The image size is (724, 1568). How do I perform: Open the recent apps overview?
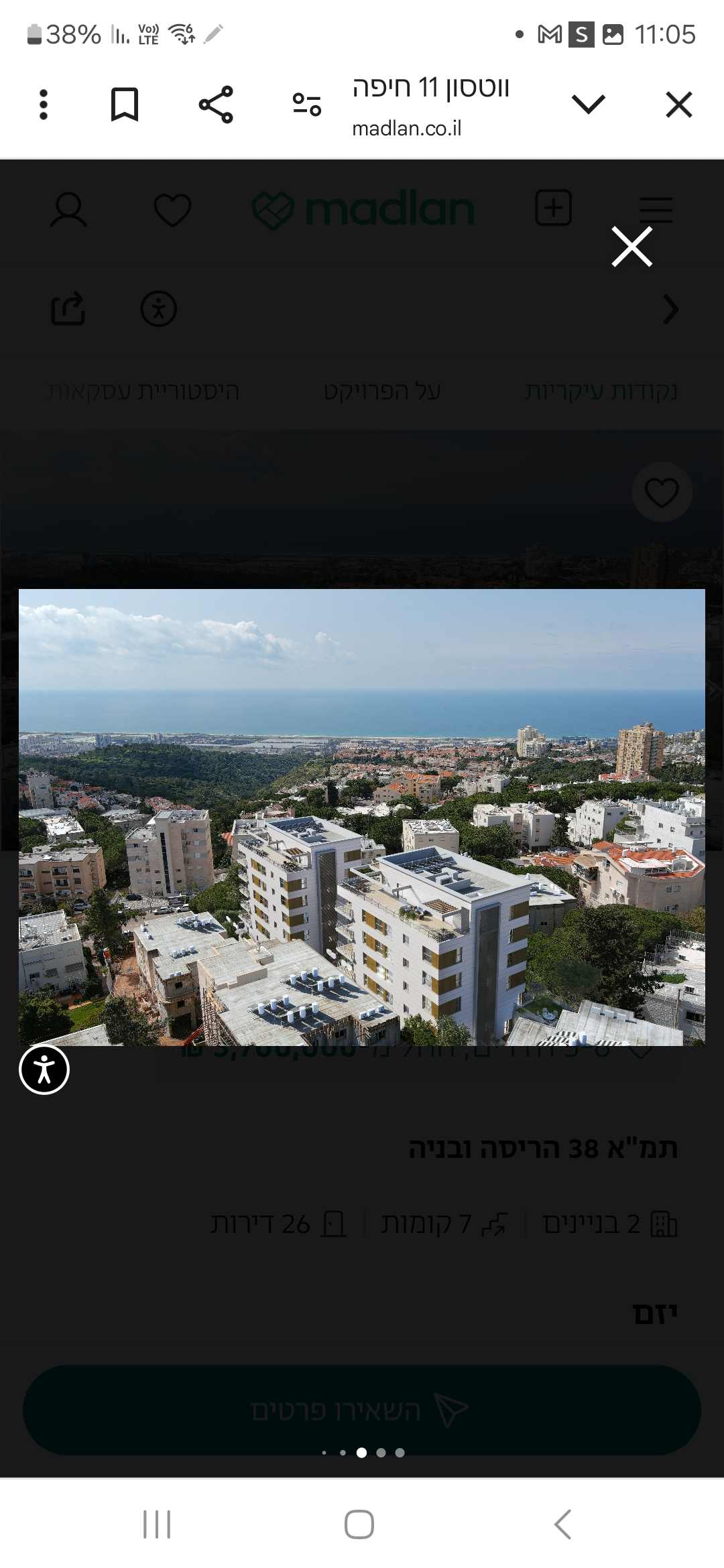157,1524
